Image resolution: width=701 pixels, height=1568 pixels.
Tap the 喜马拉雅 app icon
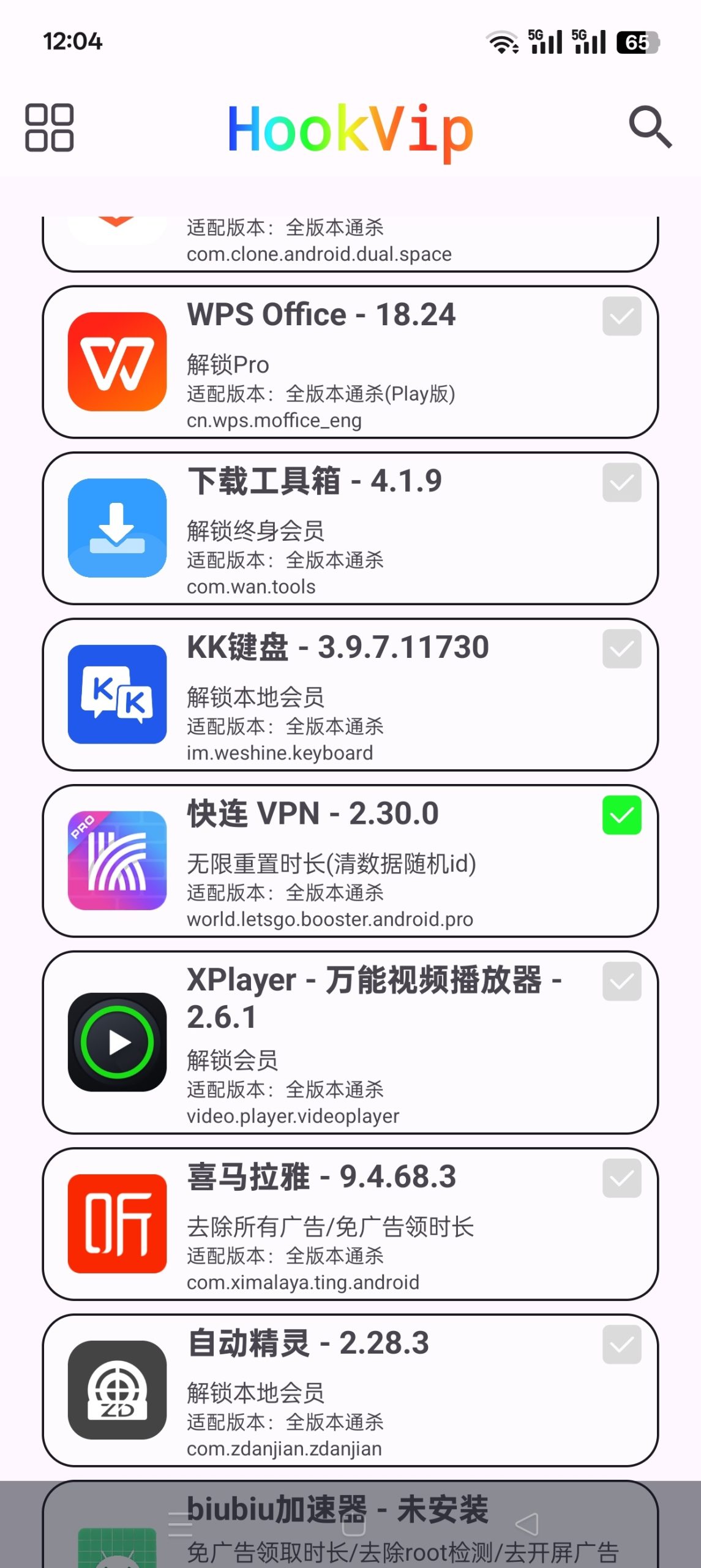click(117, 1228)
